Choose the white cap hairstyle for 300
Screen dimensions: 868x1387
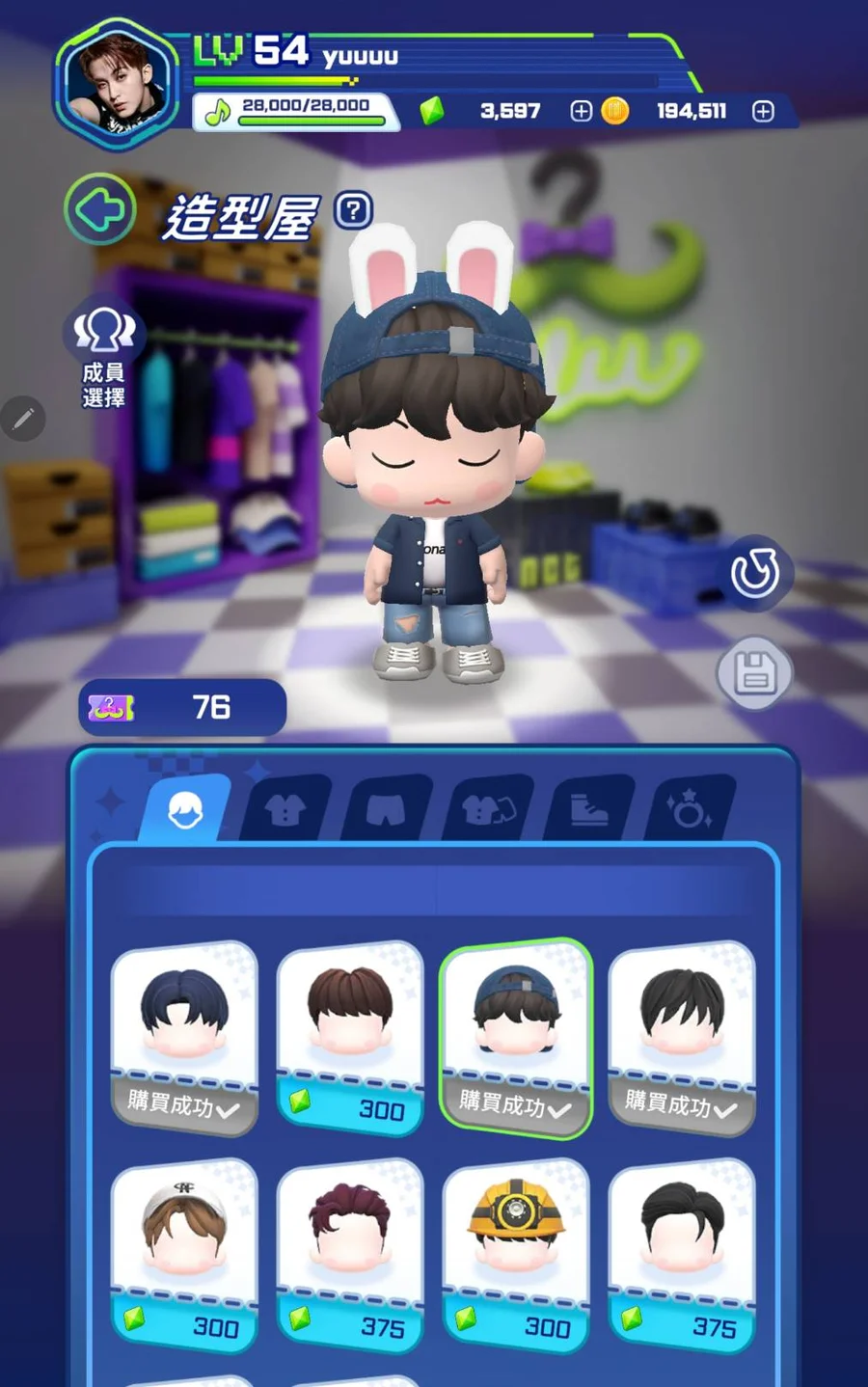183,1254
